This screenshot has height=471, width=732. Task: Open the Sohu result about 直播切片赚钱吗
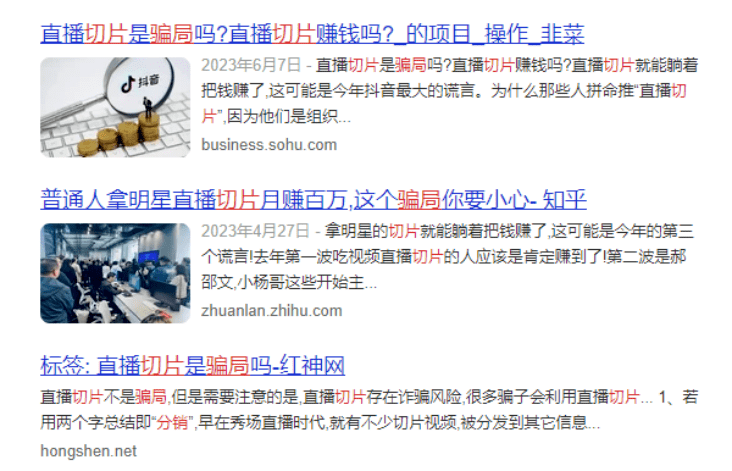point(312,35)
